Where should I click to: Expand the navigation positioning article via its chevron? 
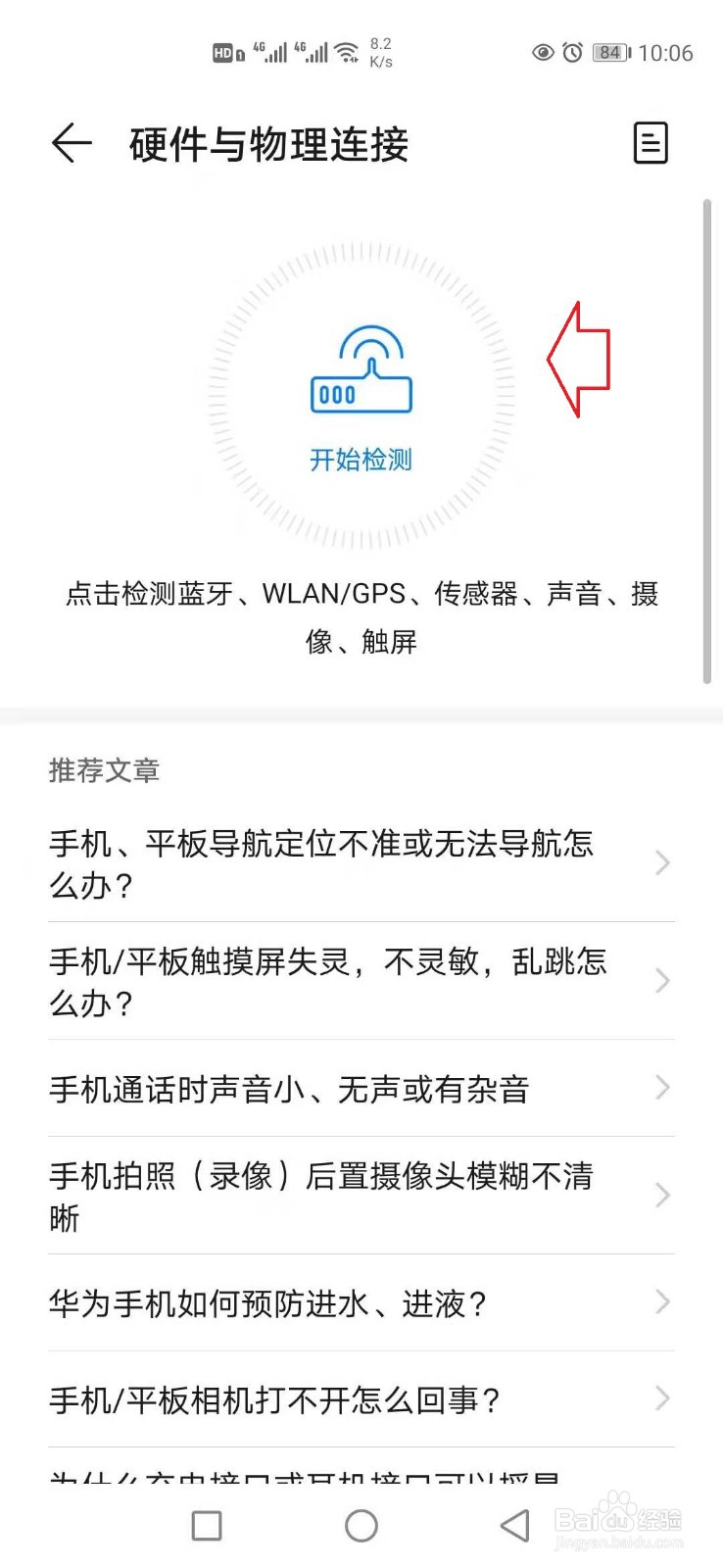(661, 863)
